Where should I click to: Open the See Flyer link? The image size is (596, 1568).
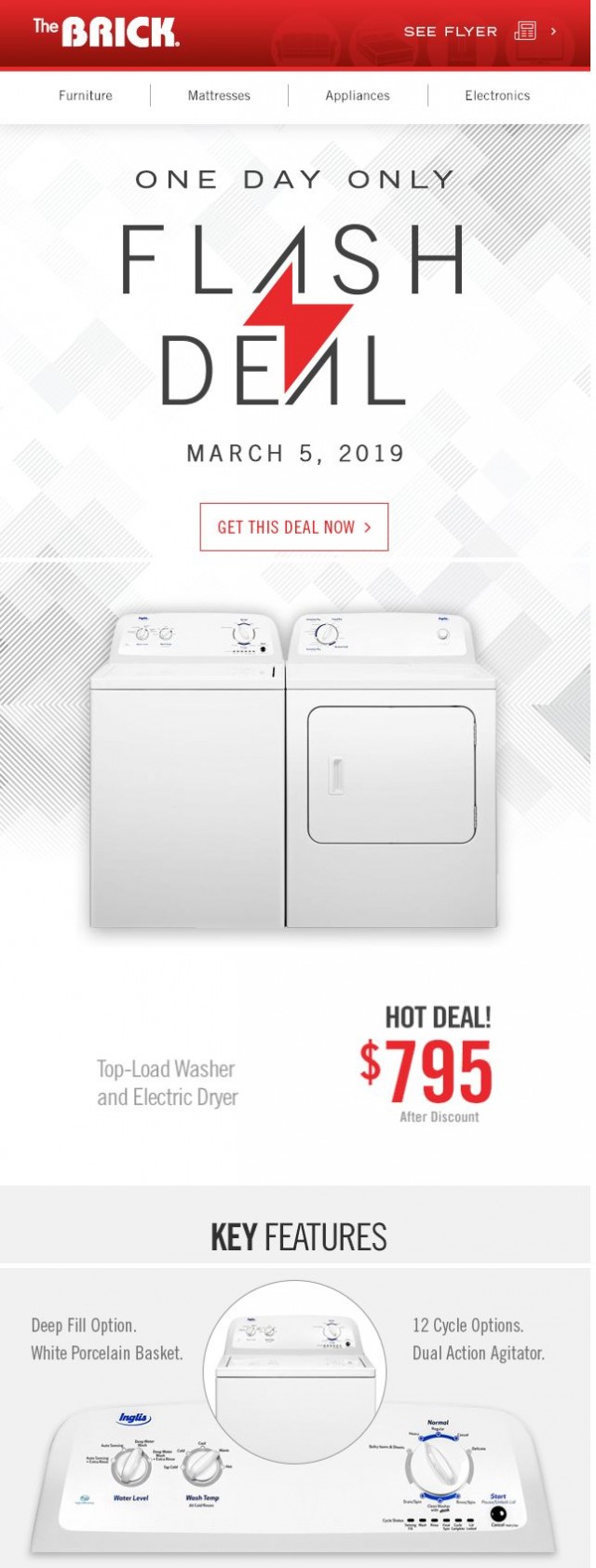coord(479,32)
